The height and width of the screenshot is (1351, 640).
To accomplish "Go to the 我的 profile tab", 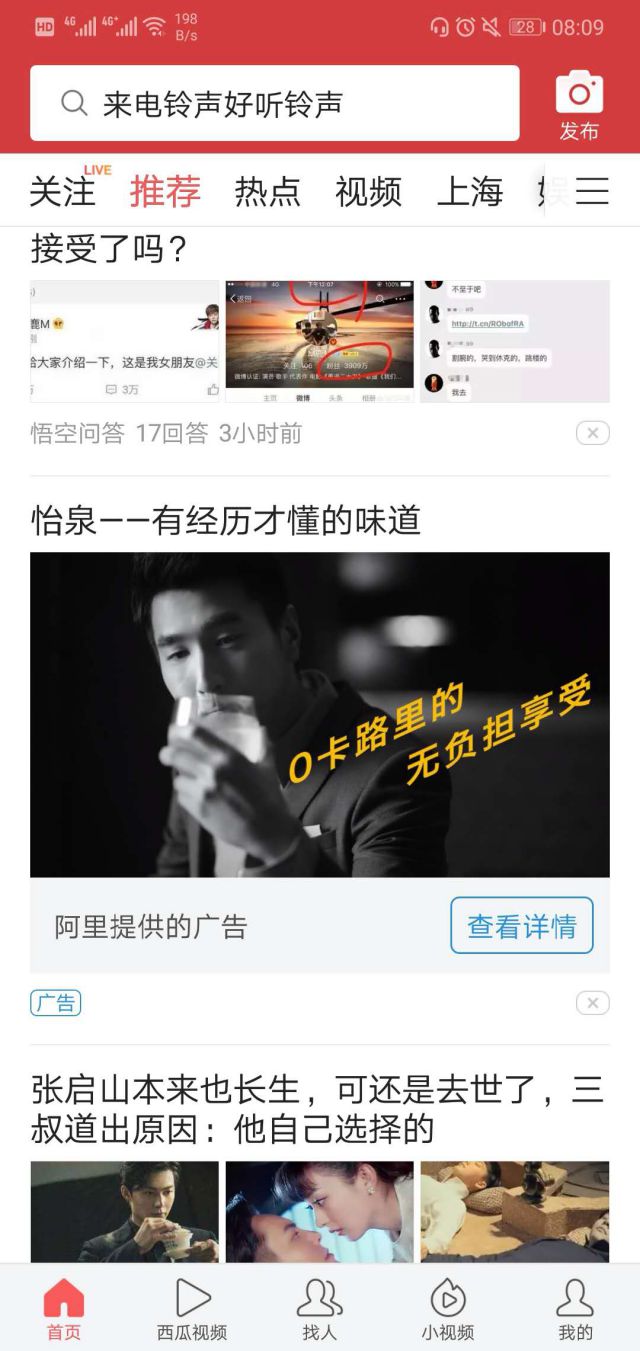I will click(575, 1309).
